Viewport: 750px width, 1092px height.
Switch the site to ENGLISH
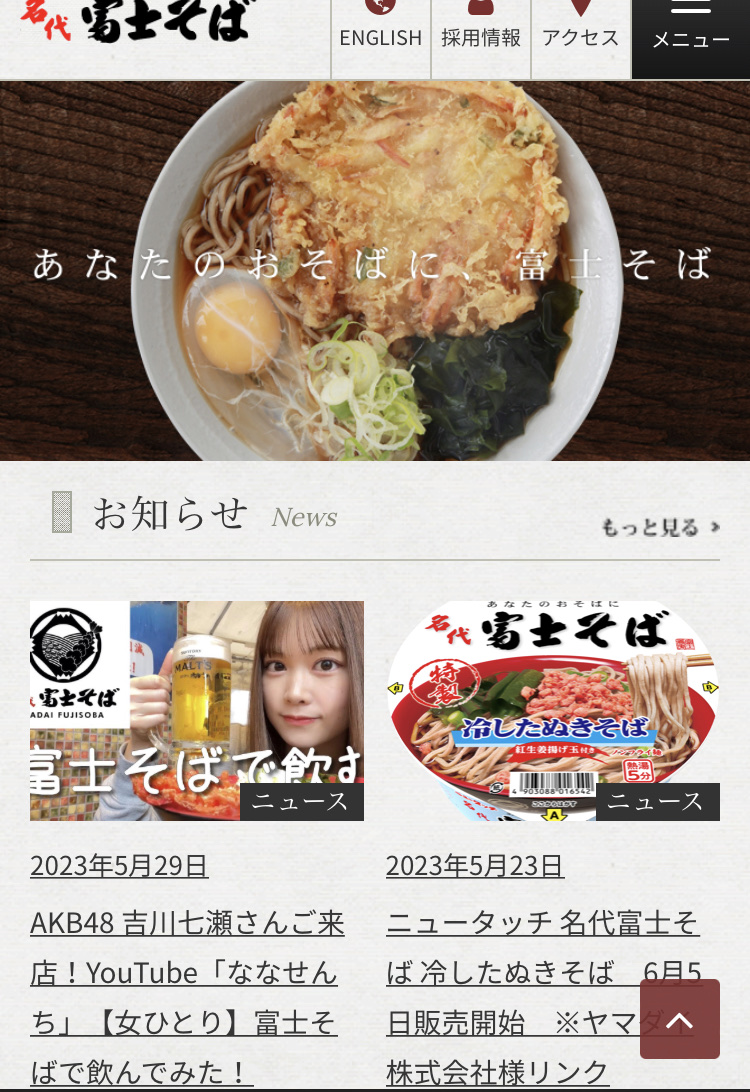380,30
